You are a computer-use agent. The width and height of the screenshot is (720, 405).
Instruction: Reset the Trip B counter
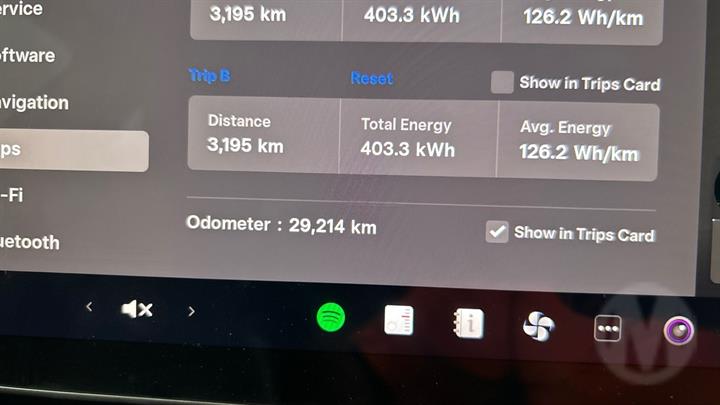point(371,78)
